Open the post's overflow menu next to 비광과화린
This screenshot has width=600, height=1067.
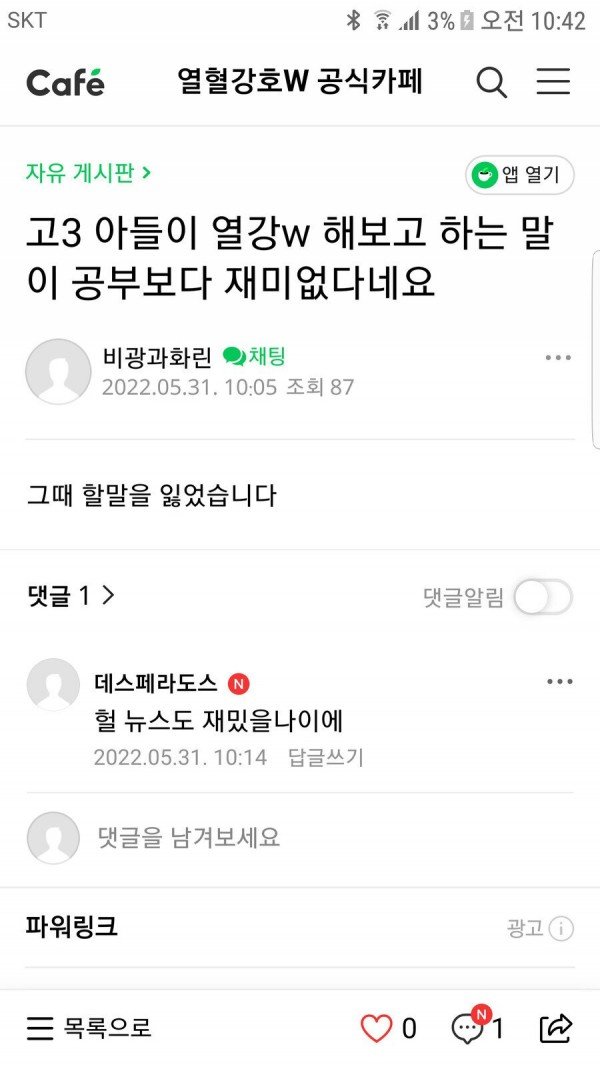tap(559, 358)
